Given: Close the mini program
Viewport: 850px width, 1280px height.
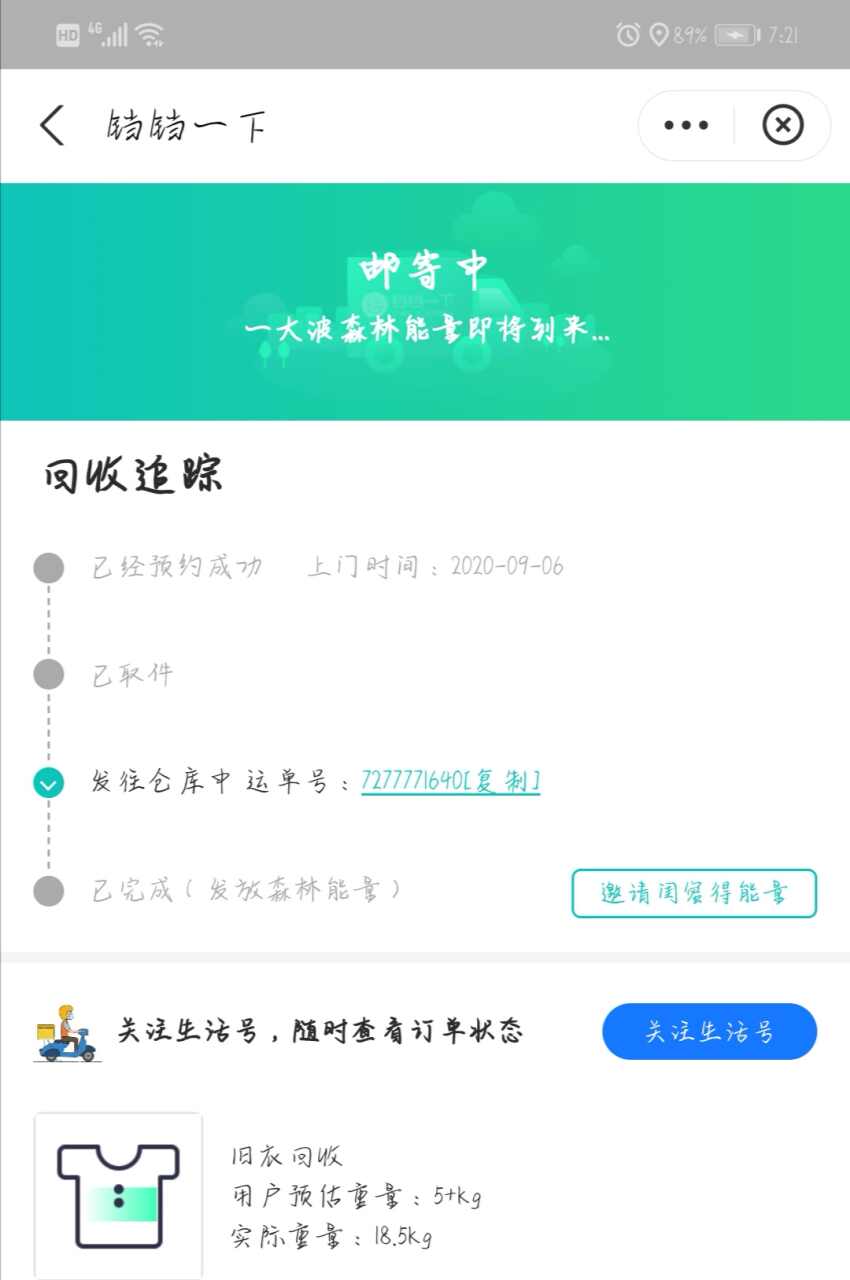Looking at the screenshot, I should coord(782,126).
